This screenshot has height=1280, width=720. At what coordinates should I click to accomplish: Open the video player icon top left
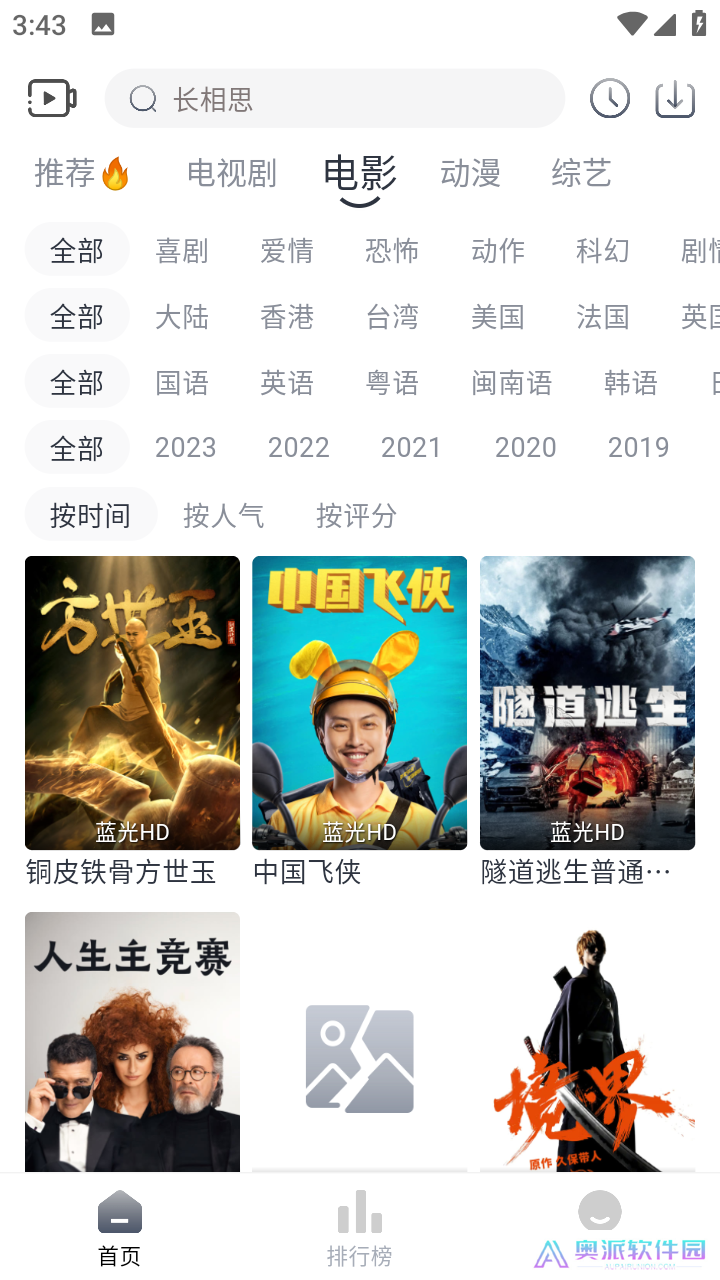[x=51, y=98]
